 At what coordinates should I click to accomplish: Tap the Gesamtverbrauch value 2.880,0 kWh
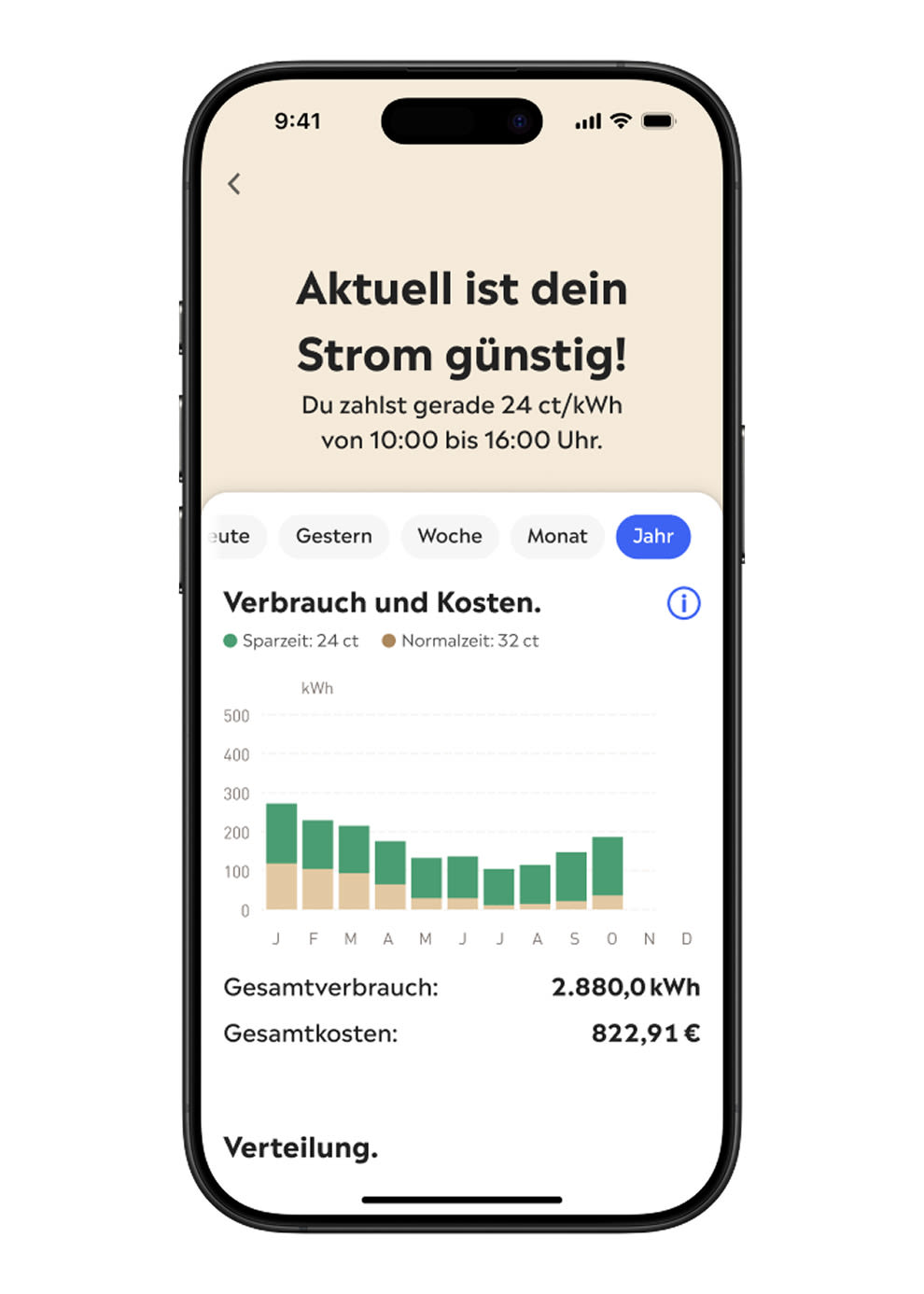pos(627,987)
